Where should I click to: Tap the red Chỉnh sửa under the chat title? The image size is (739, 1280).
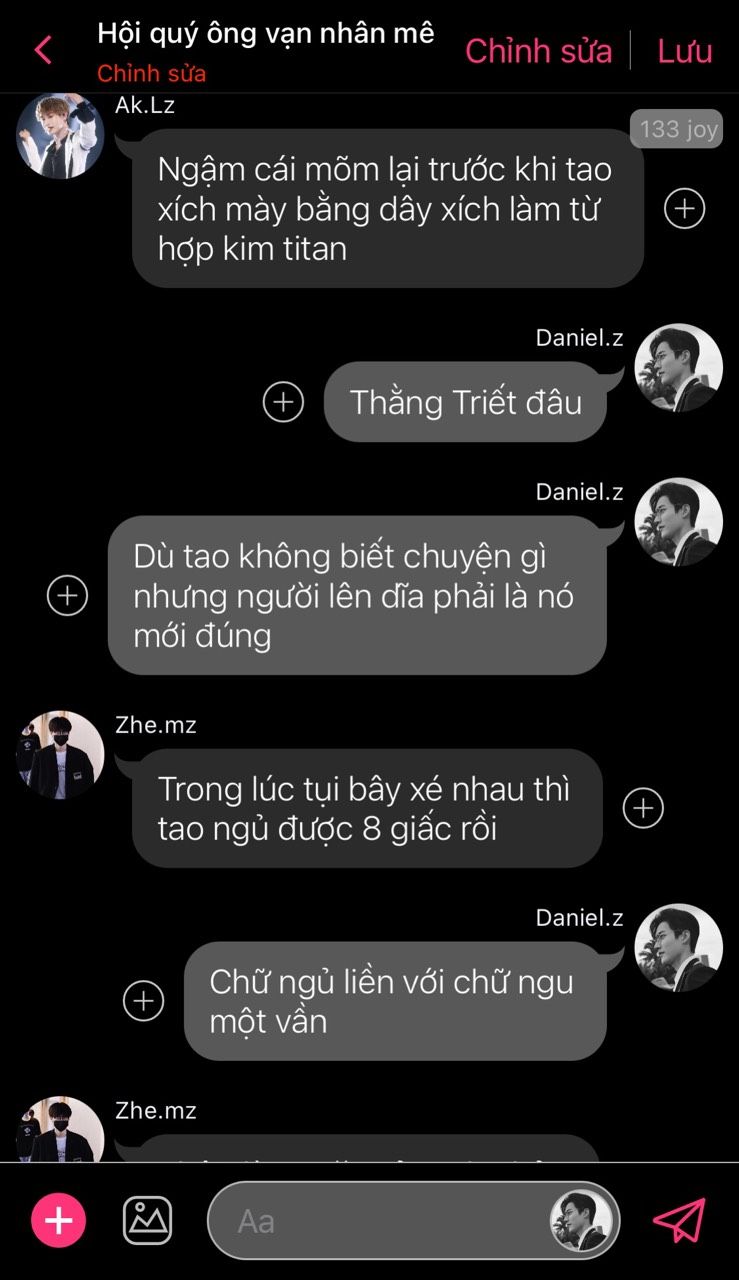click(151, 74)
